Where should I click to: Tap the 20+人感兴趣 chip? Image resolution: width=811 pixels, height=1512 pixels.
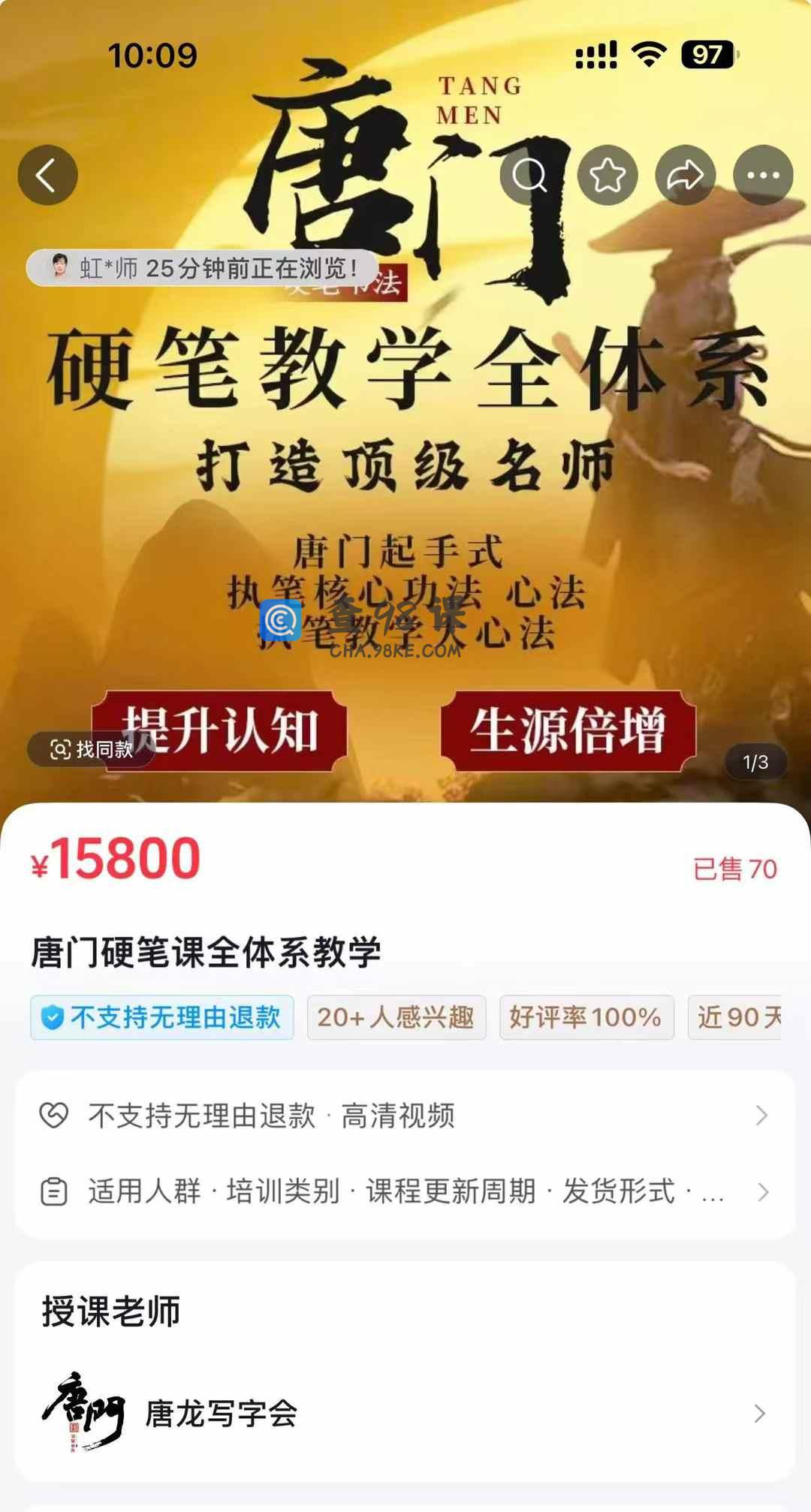(396, 1017)
